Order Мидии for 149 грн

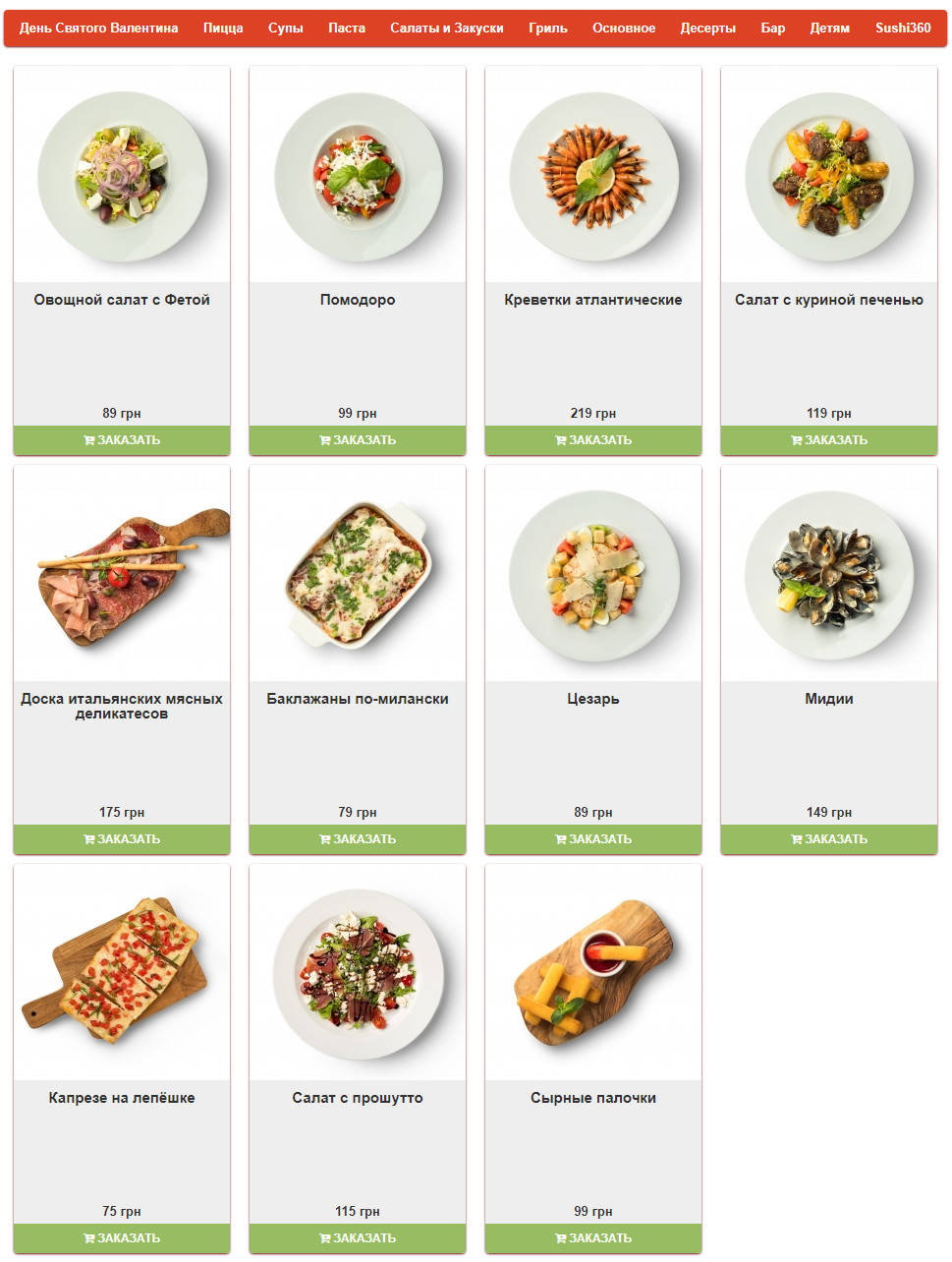click(829, 839)
